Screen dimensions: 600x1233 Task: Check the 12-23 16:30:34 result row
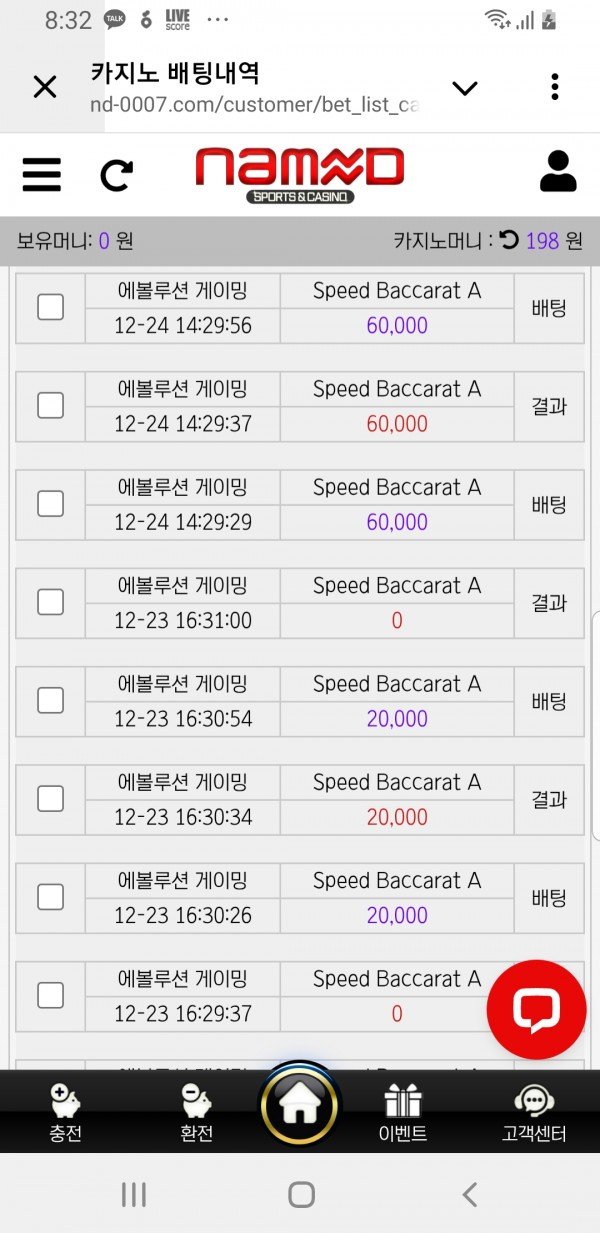[50, 798]
